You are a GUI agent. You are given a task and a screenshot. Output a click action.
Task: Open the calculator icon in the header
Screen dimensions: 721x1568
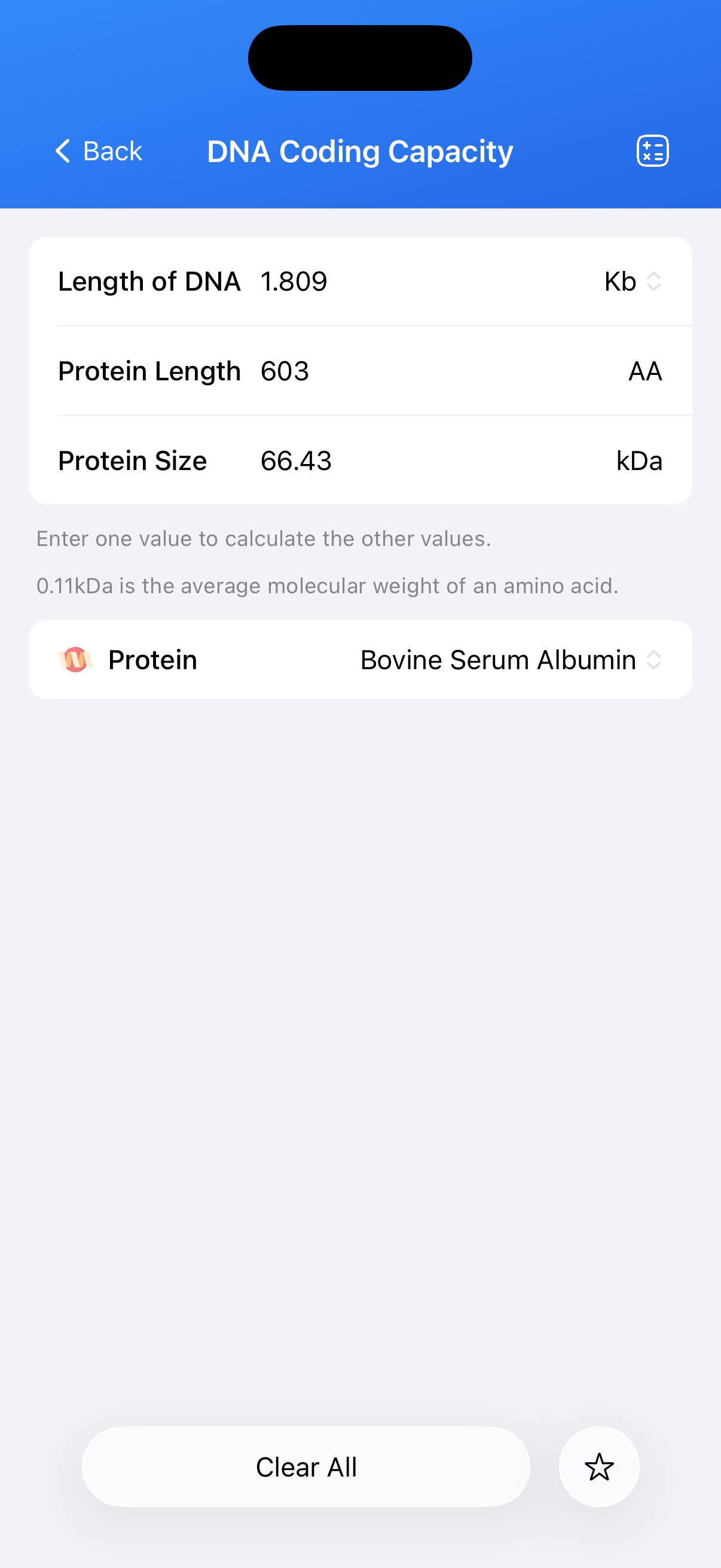coord(652,151)
